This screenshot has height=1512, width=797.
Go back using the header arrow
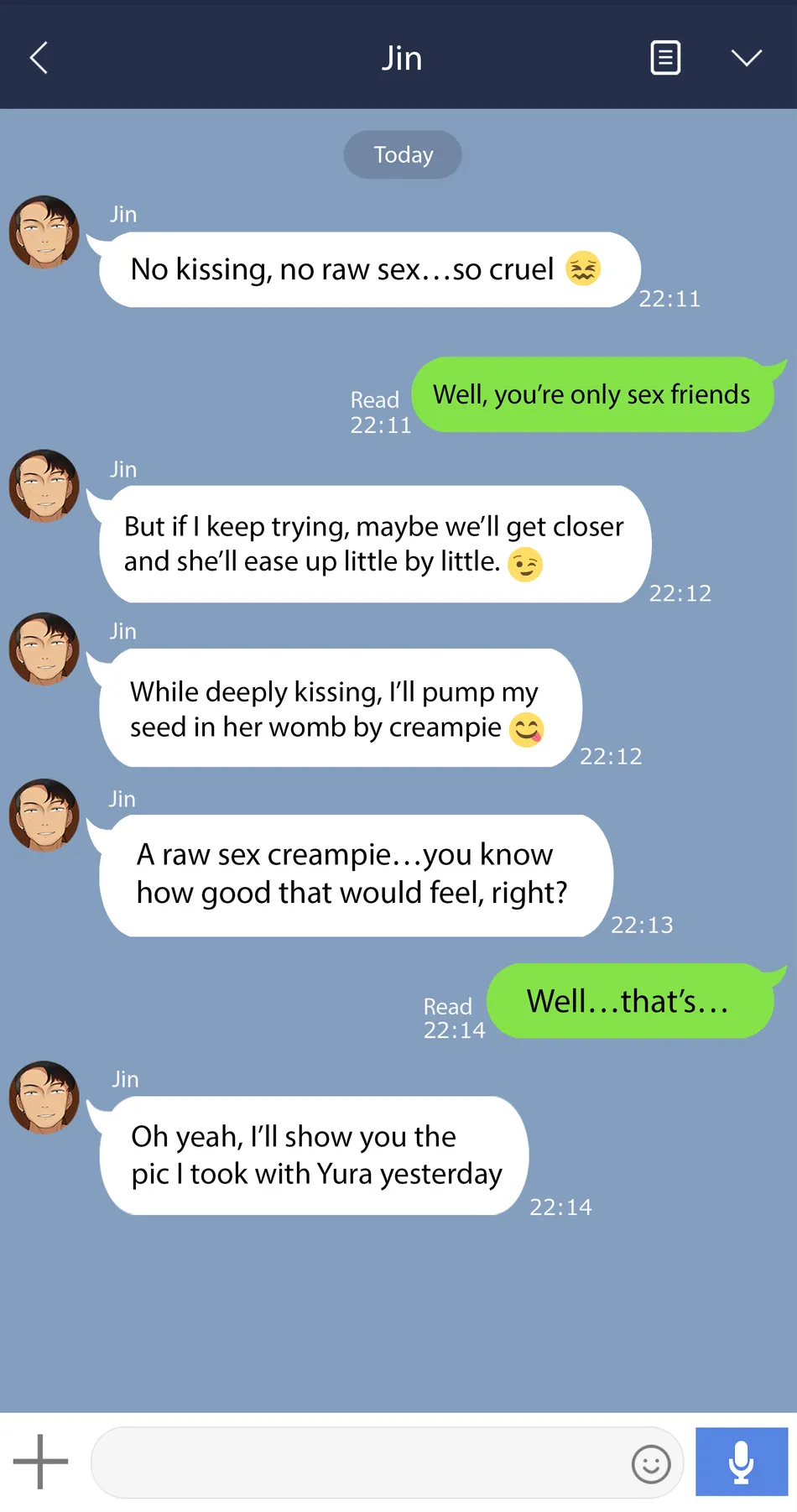click(x=39, y=58)
